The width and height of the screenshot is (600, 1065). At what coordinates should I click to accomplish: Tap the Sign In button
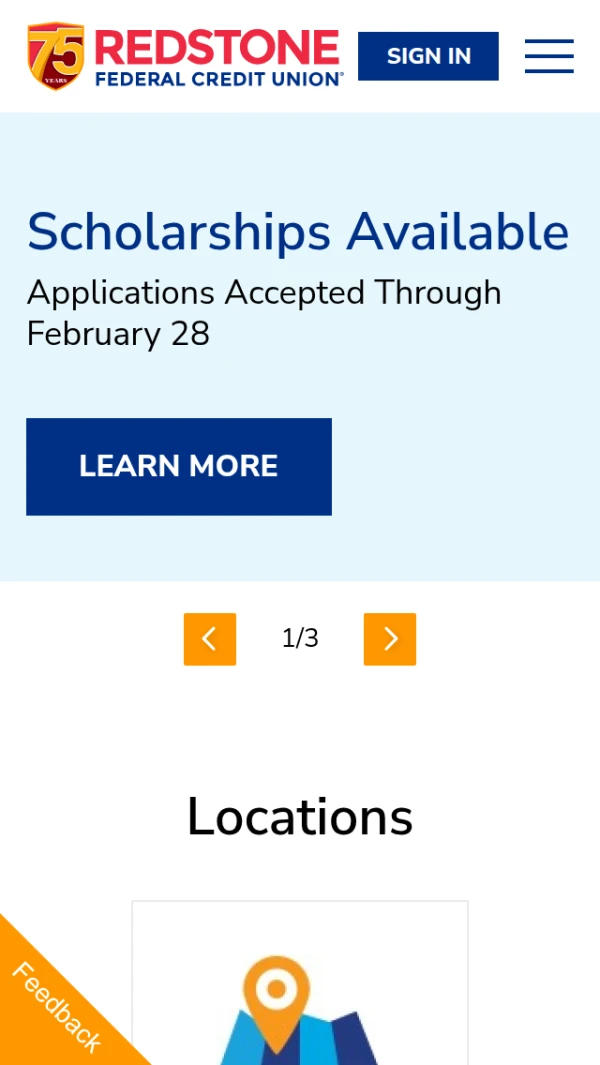coord(428,56)
